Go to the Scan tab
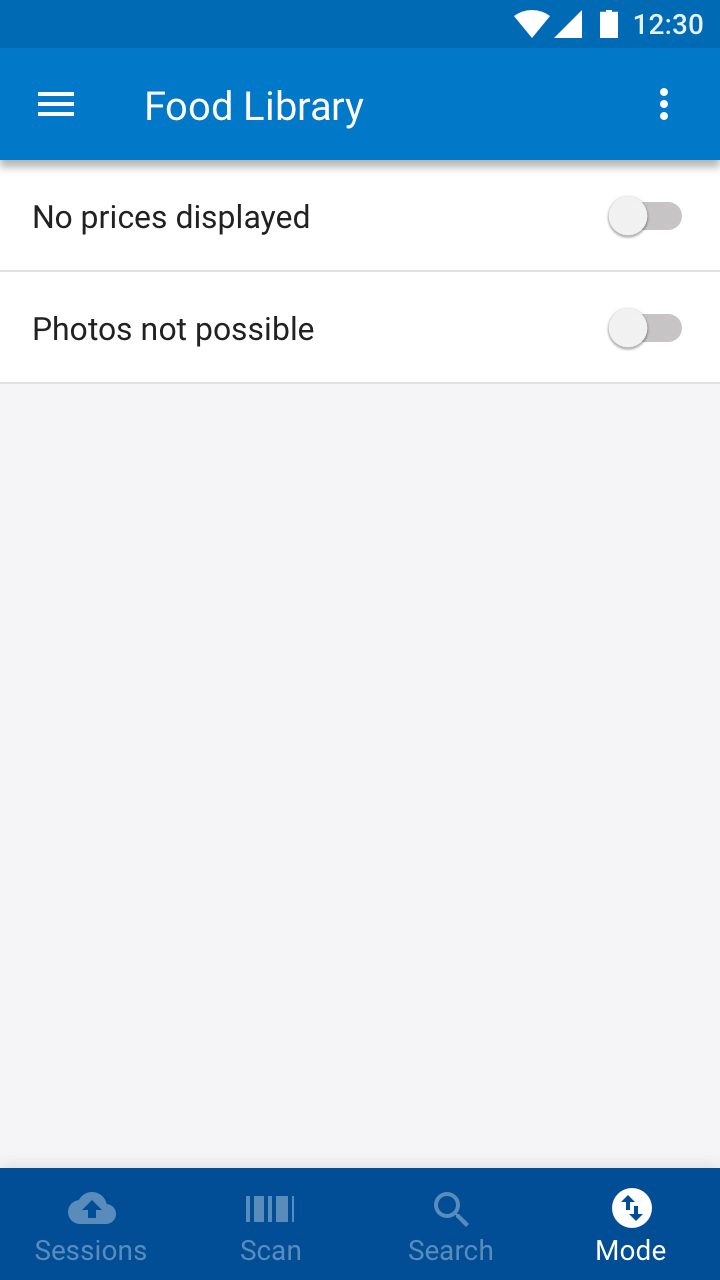Screen dimensions: 720x1280 point(270,1226)
